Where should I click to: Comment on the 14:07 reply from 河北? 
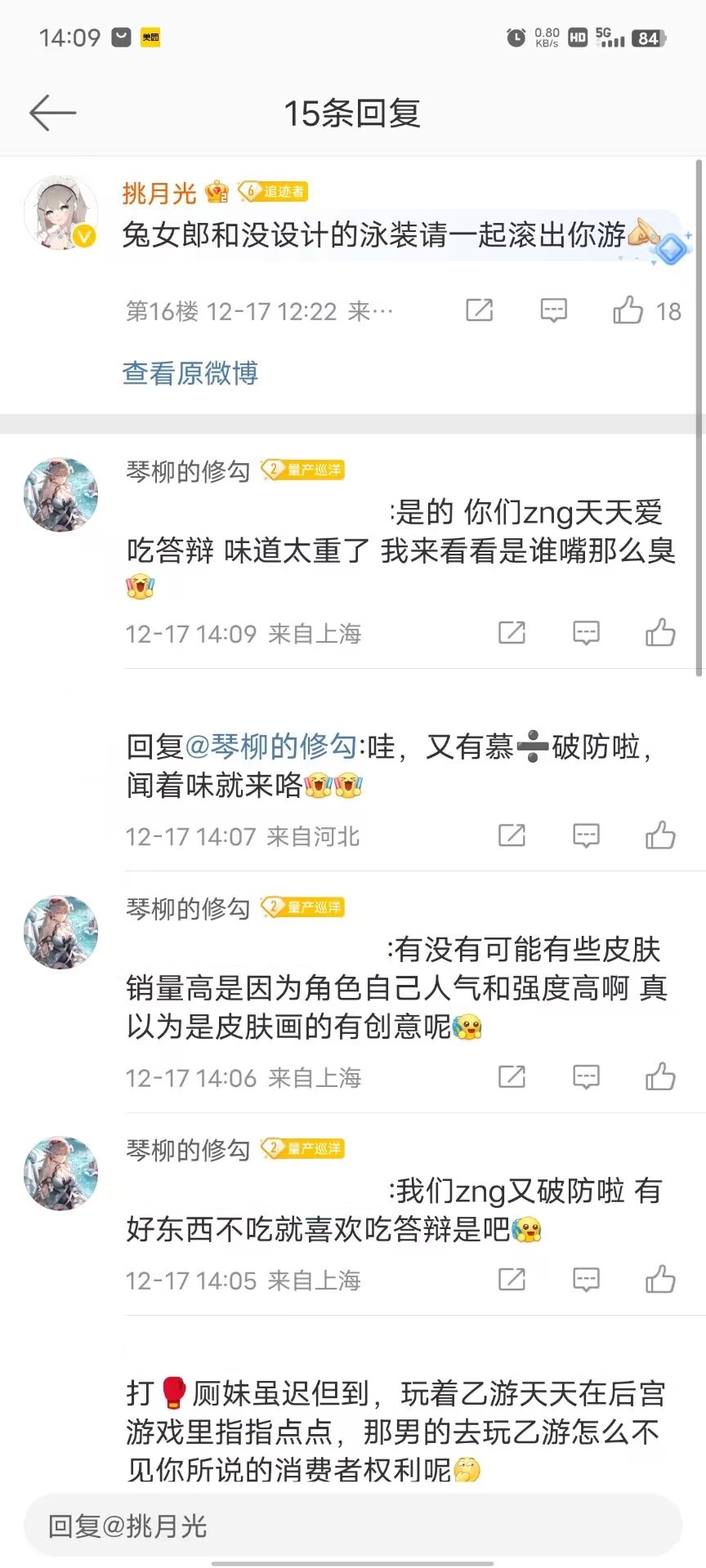point(586,835)
